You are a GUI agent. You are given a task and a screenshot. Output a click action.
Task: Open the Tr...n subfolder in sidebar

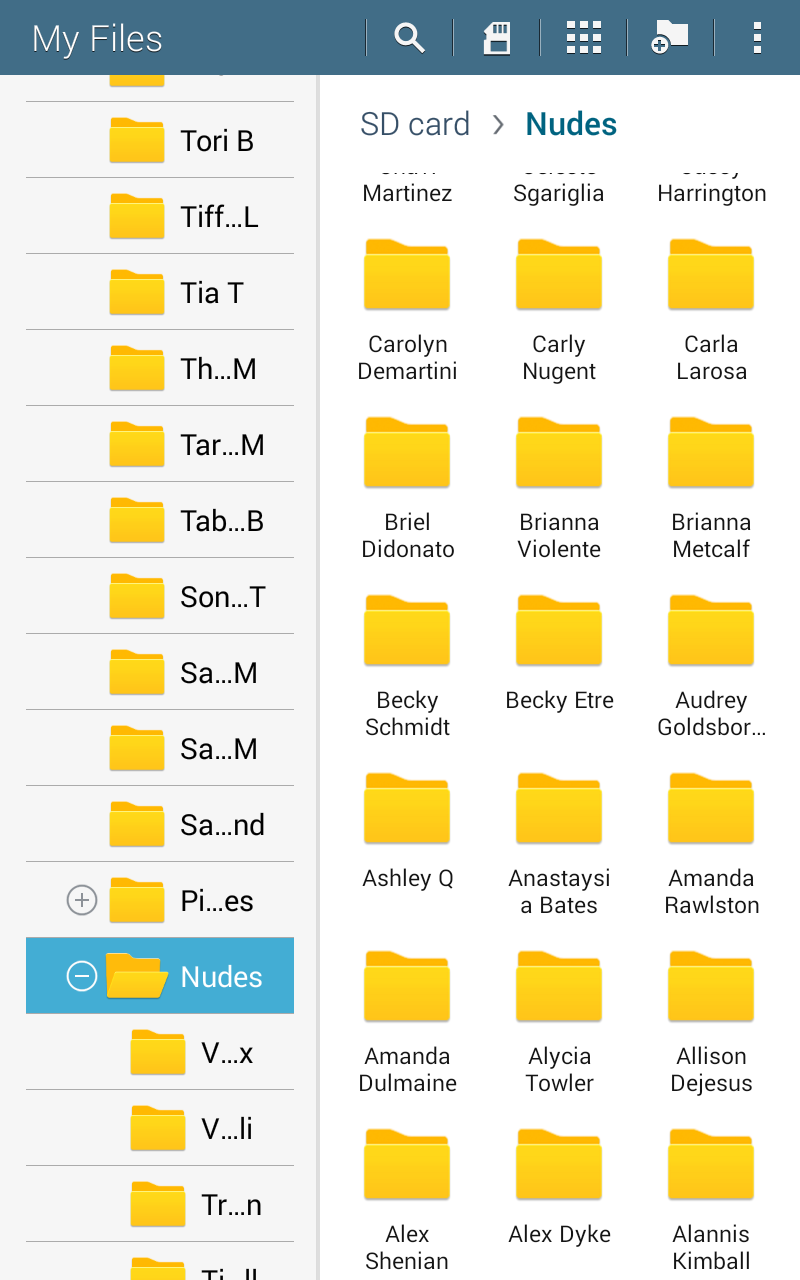click(160, 1205)
